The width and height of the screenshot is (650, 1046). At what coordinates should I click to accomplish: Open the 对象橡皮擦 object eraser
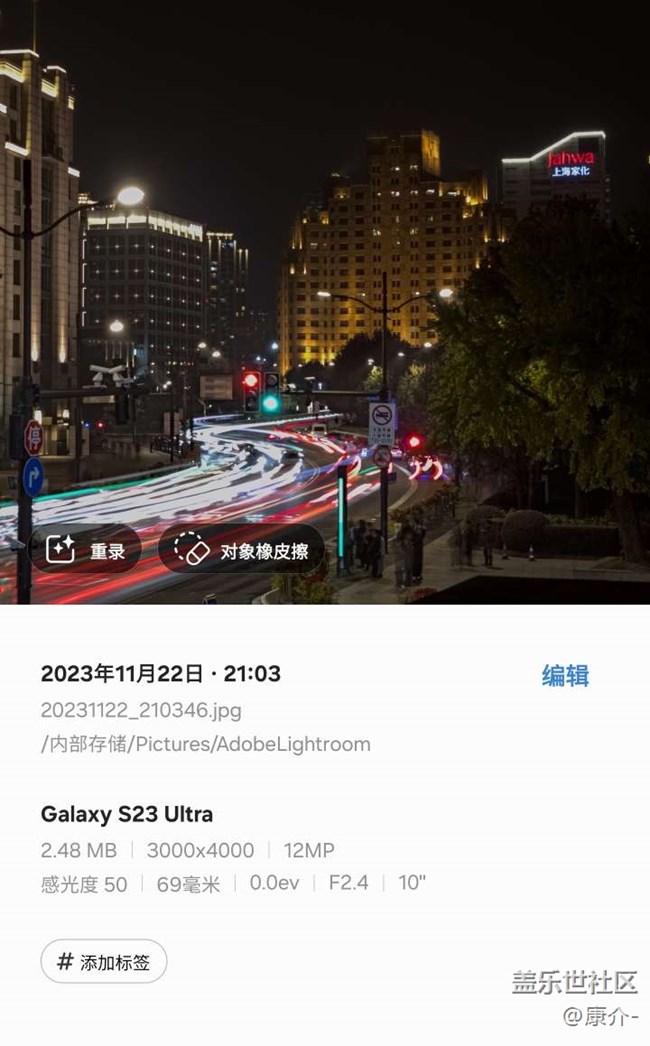point(241,550)
